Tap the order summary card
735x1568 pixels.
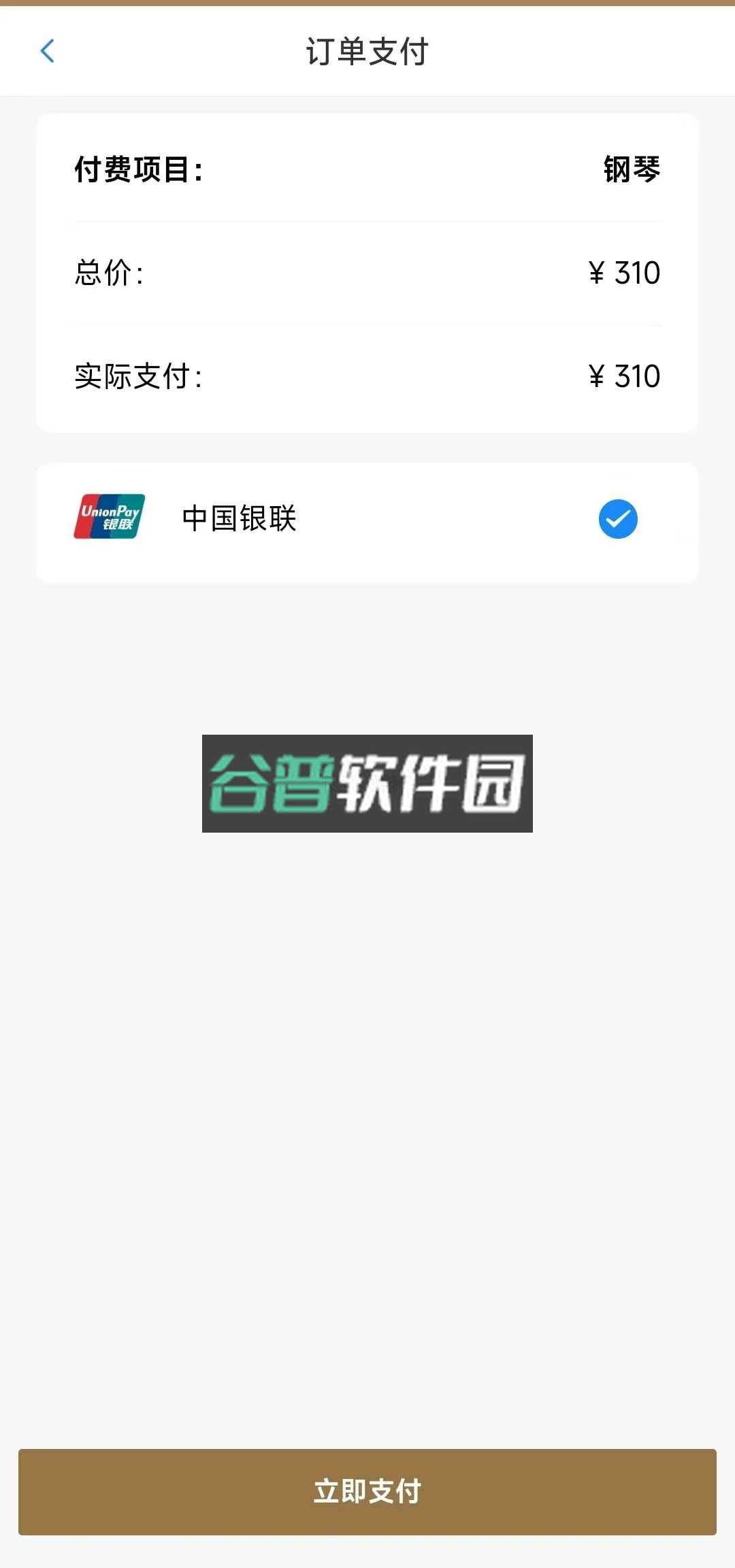tap(367, 272)
